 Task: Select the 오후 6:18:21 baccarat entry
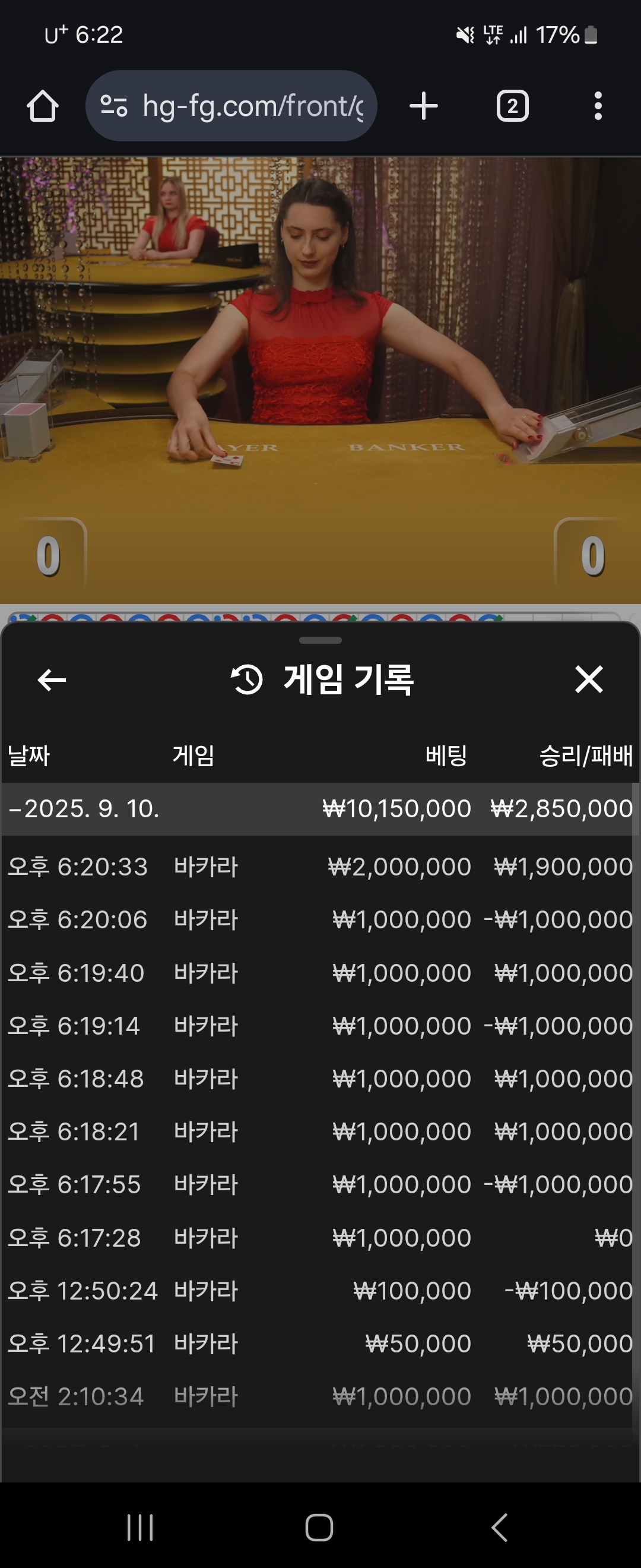click(x=320, y=1131)
